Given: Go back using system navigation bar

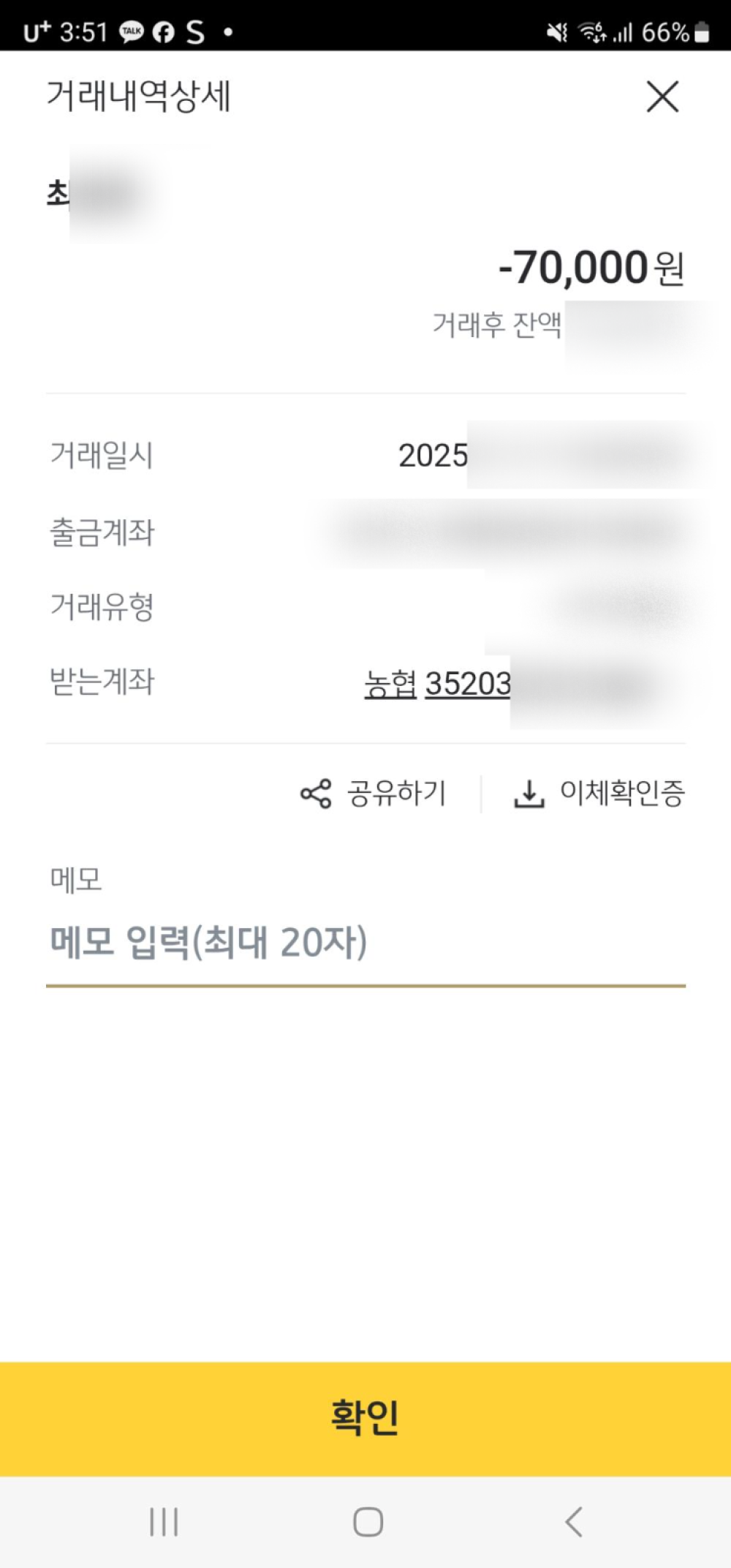Looking at the screenshot, I should (x=574, y=1522).
